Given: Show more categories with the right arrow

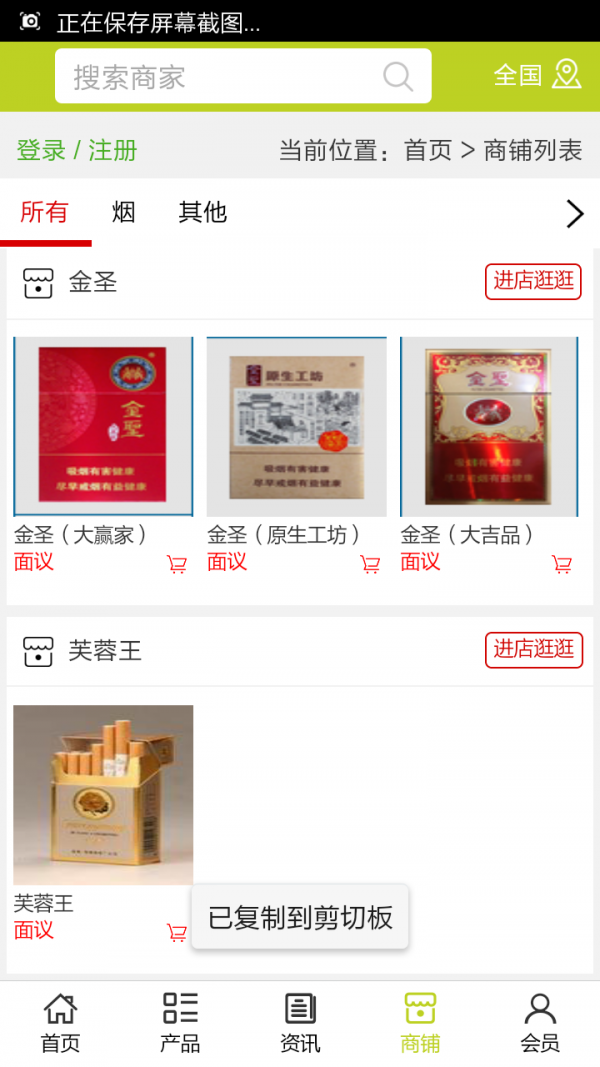Looking at the screenshot, I should 575,213.
